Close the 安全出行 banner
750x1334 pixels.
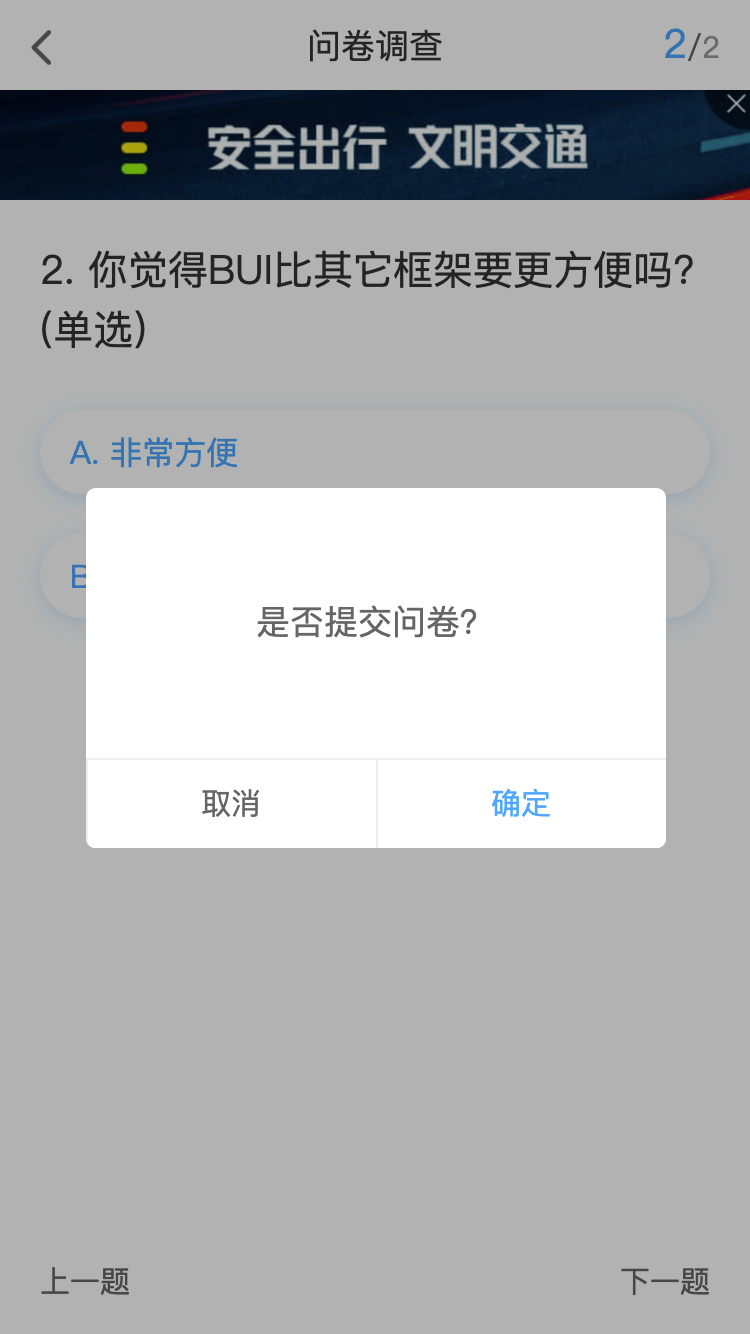point(736,103)
